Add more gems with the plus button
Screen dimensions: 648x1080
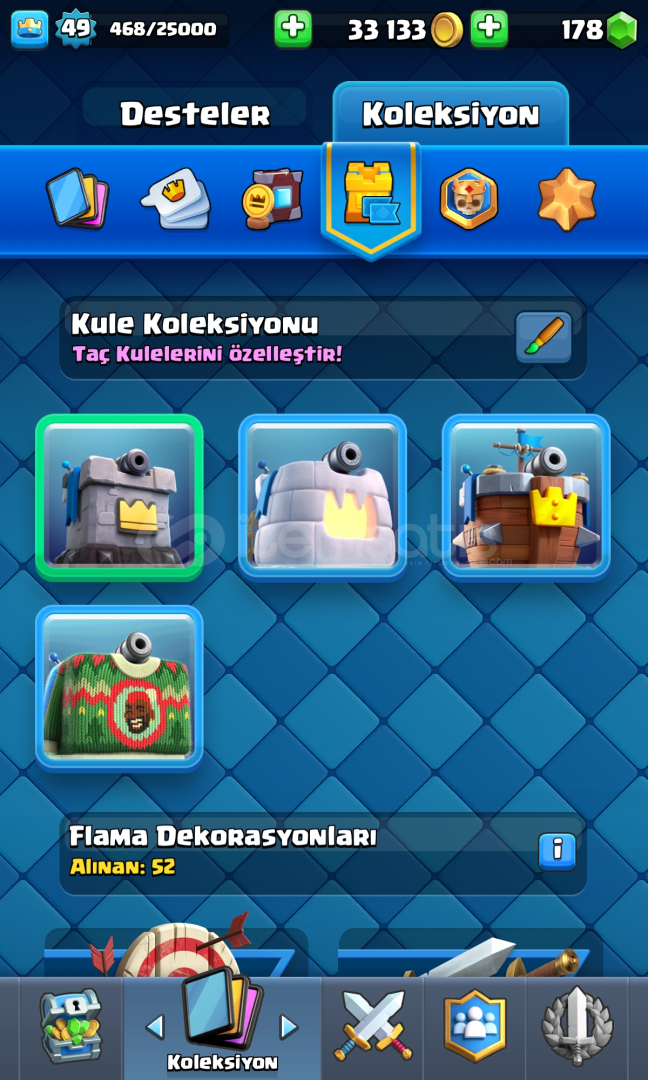point(490,29)
